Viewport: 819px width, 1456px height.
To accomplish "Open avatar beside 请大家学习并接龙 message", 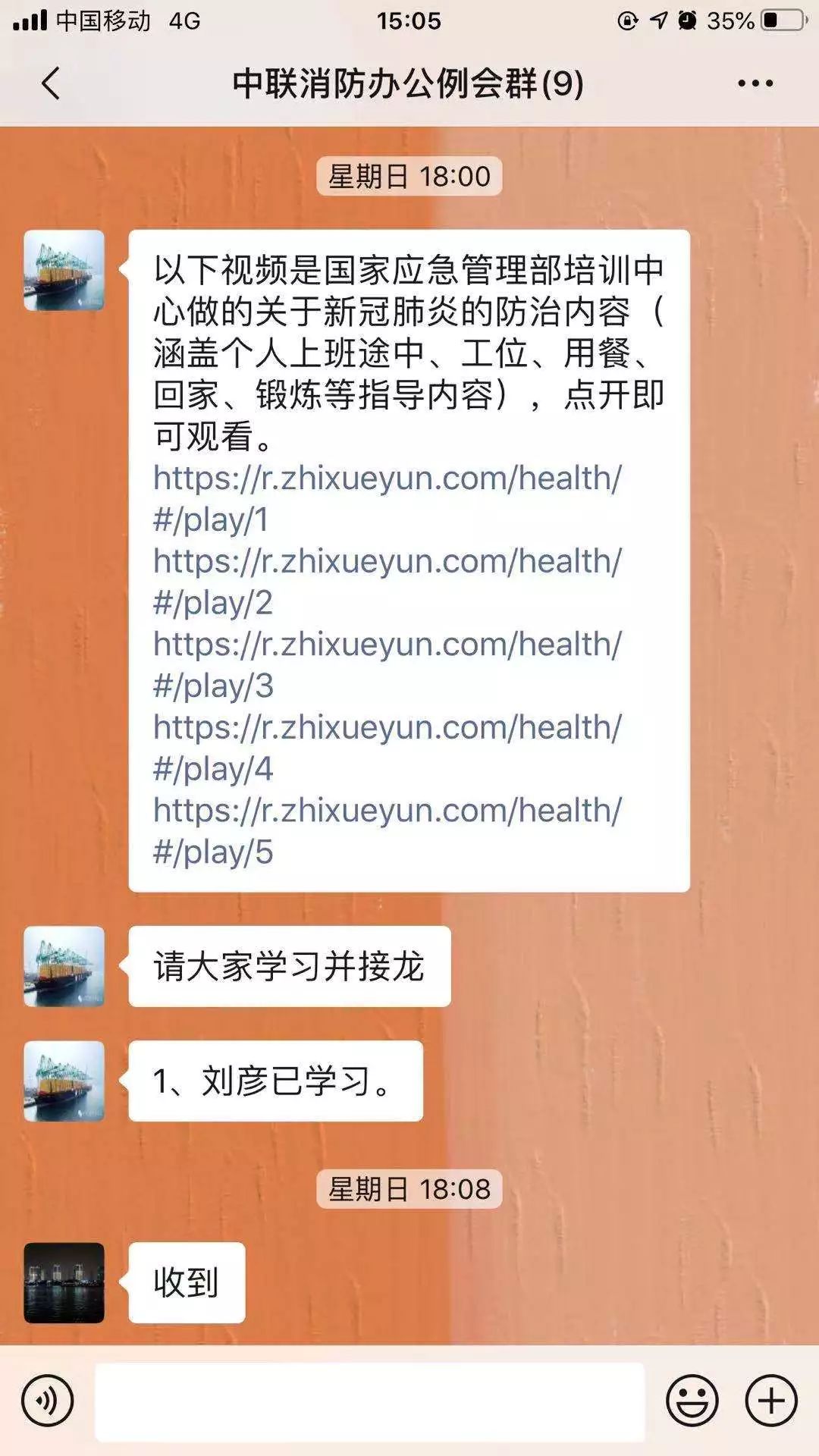I will click(64, 966).
